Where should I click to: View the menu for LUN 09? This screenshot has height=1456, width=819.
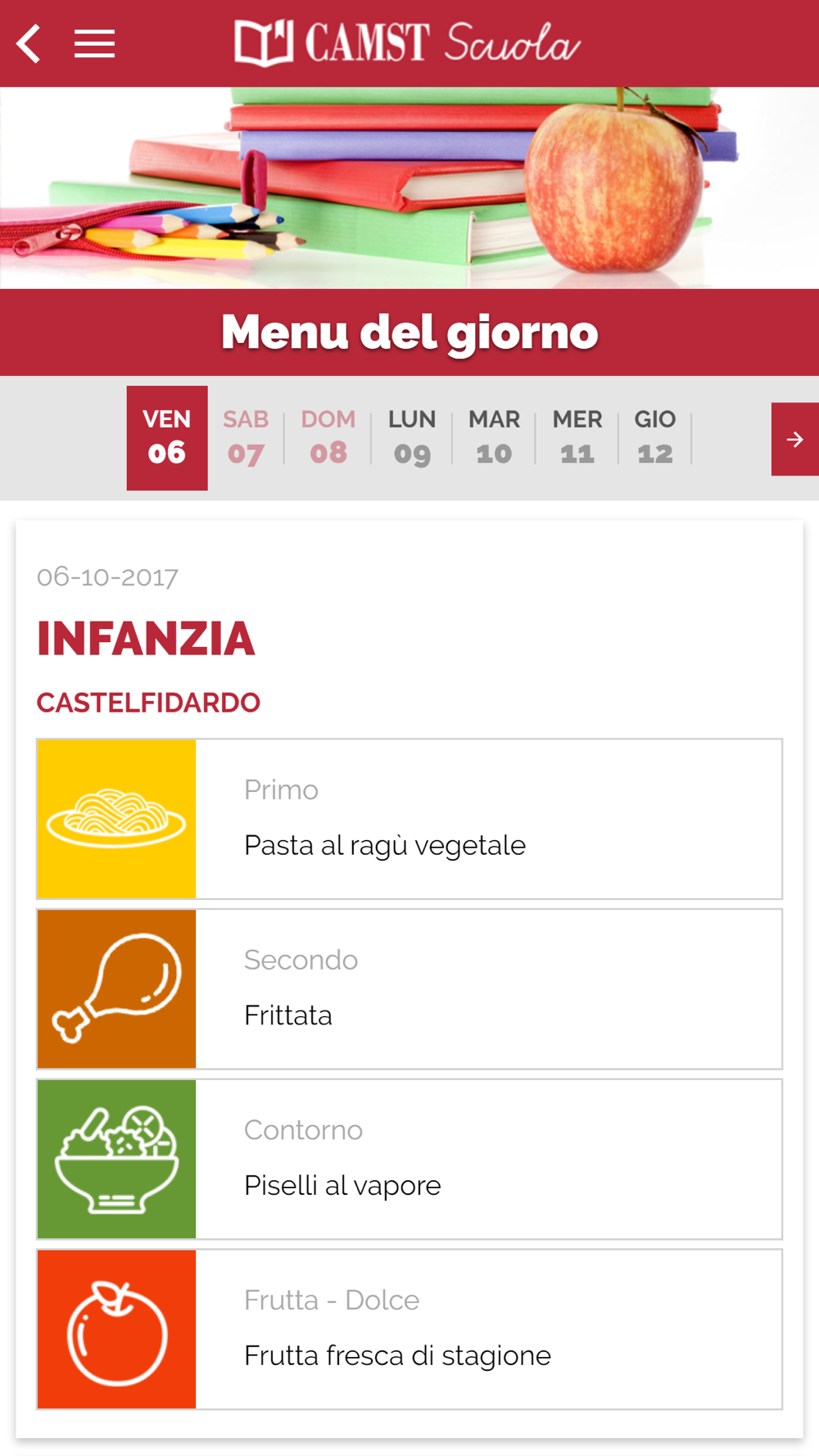click(x=412, y=437)
